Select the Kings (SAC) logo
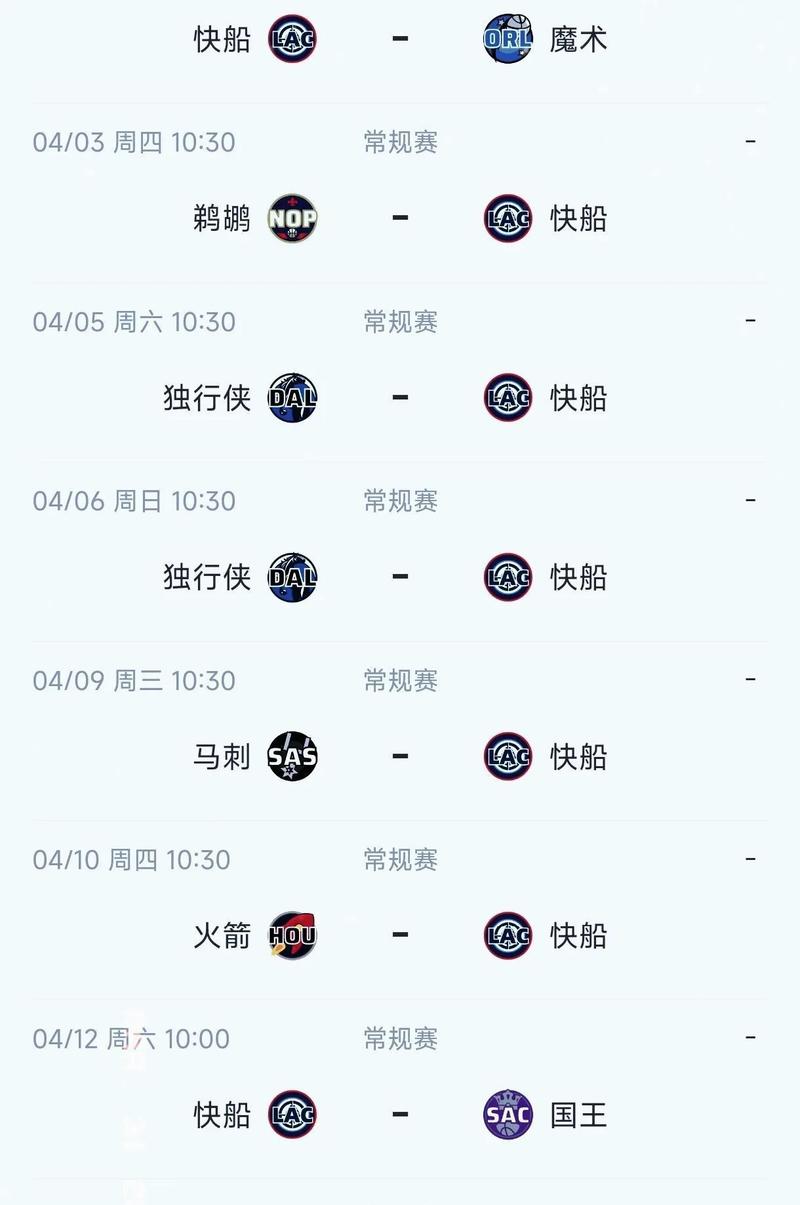The width and height of the screenshot is (800, 1205). click(509, 1114)
